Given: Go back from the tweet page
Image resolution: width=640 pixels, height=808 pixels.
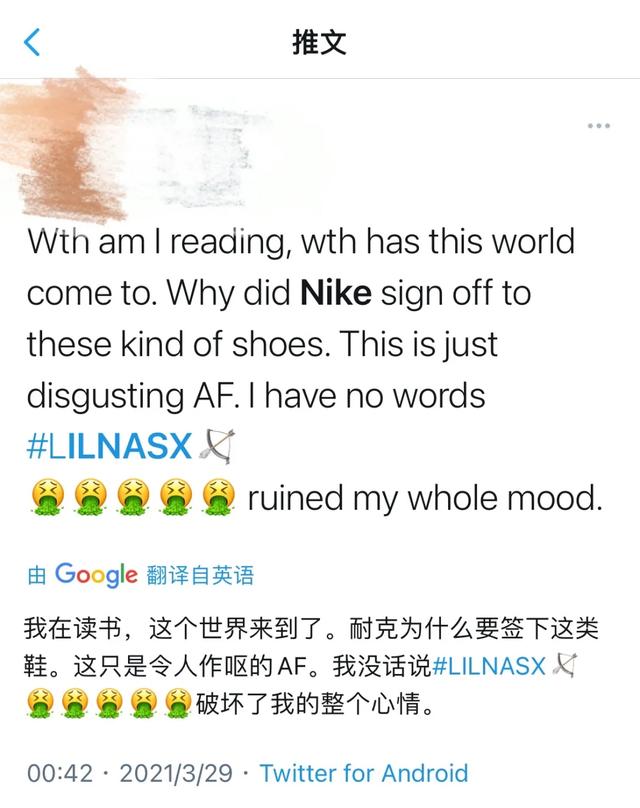Looking at the screenshot, I should [x=33, y=42].
